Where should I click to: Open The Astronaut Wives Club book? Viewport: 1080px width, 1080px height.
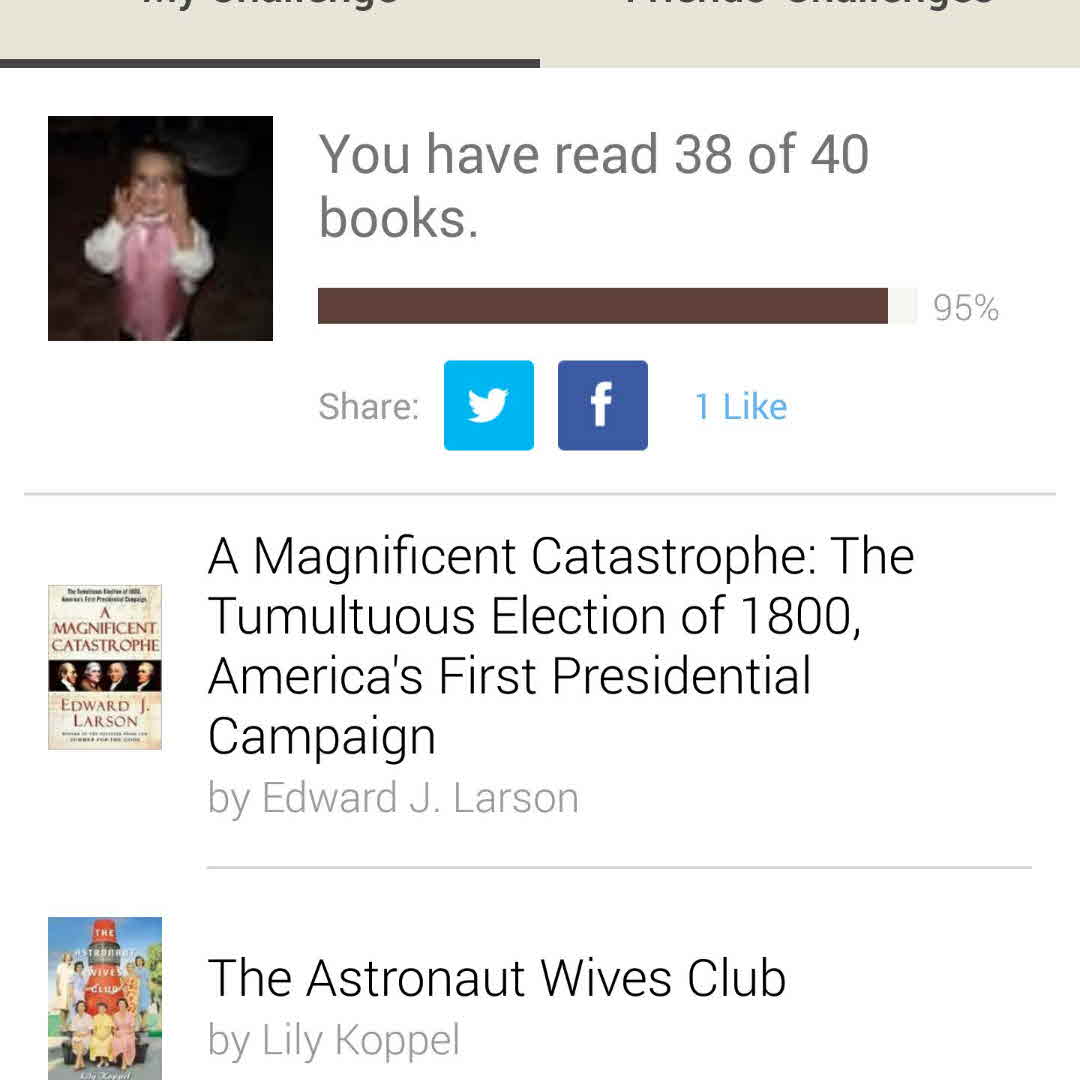pyautogui.click(x=496, y=979)
